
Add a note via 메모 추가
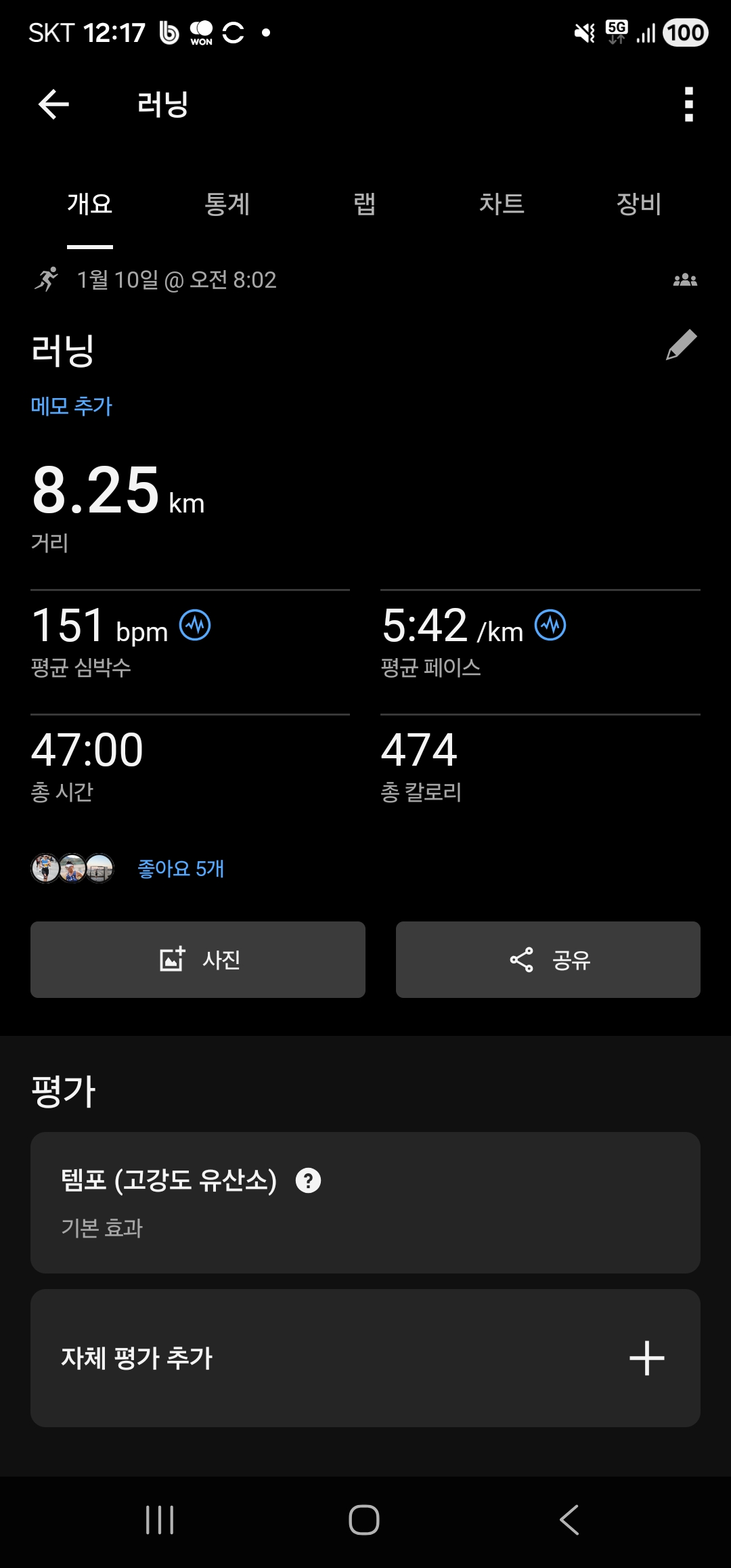pos(72,406)
